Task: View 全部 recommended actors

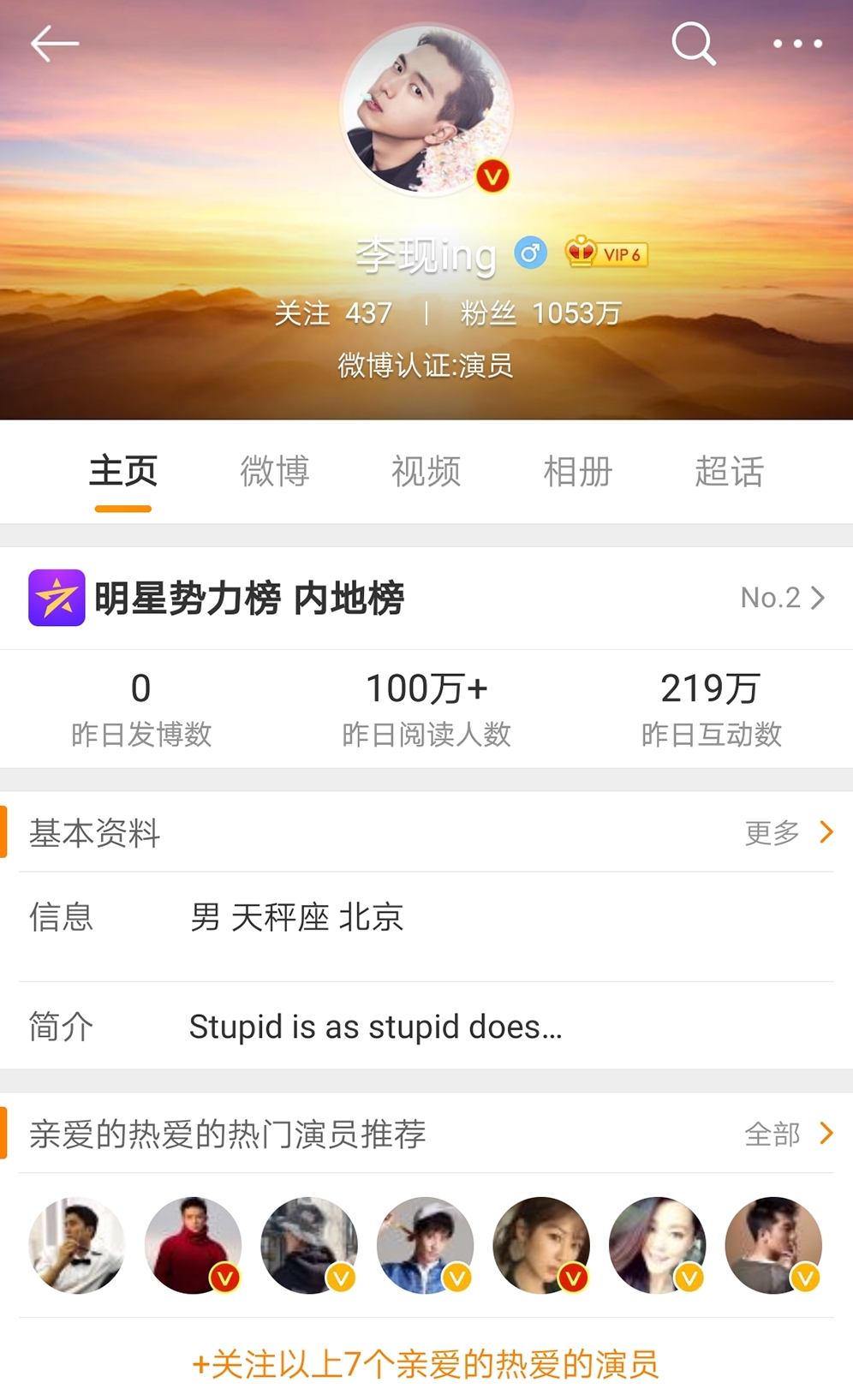Action: [788, 1134]
